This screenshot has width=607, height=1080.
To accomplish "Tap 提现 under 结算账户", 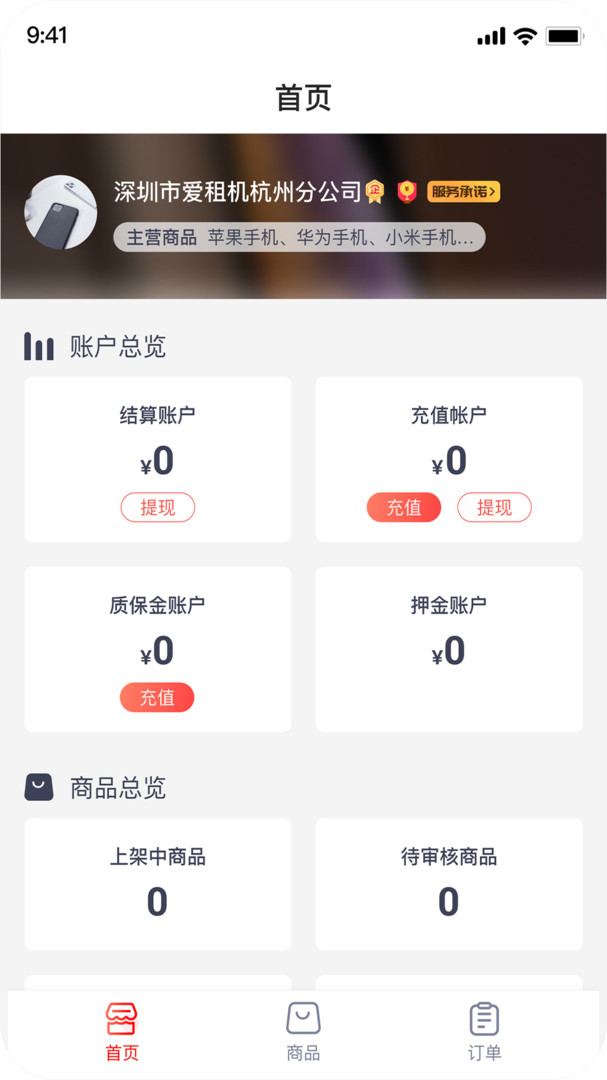I will [x=158, y=507].
